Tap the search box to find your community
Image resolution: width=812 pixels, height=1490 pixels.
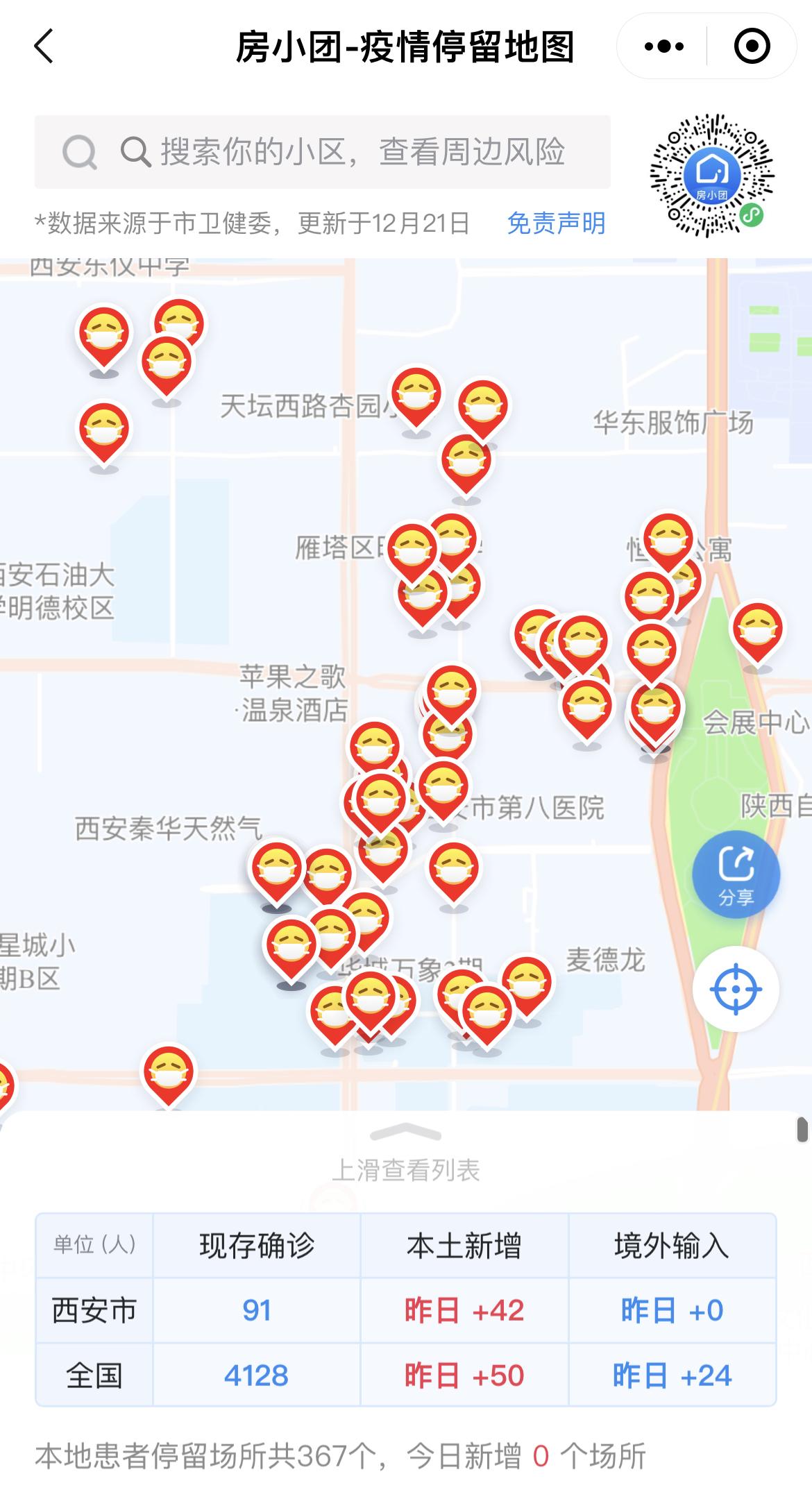click(x=323, y=152)
